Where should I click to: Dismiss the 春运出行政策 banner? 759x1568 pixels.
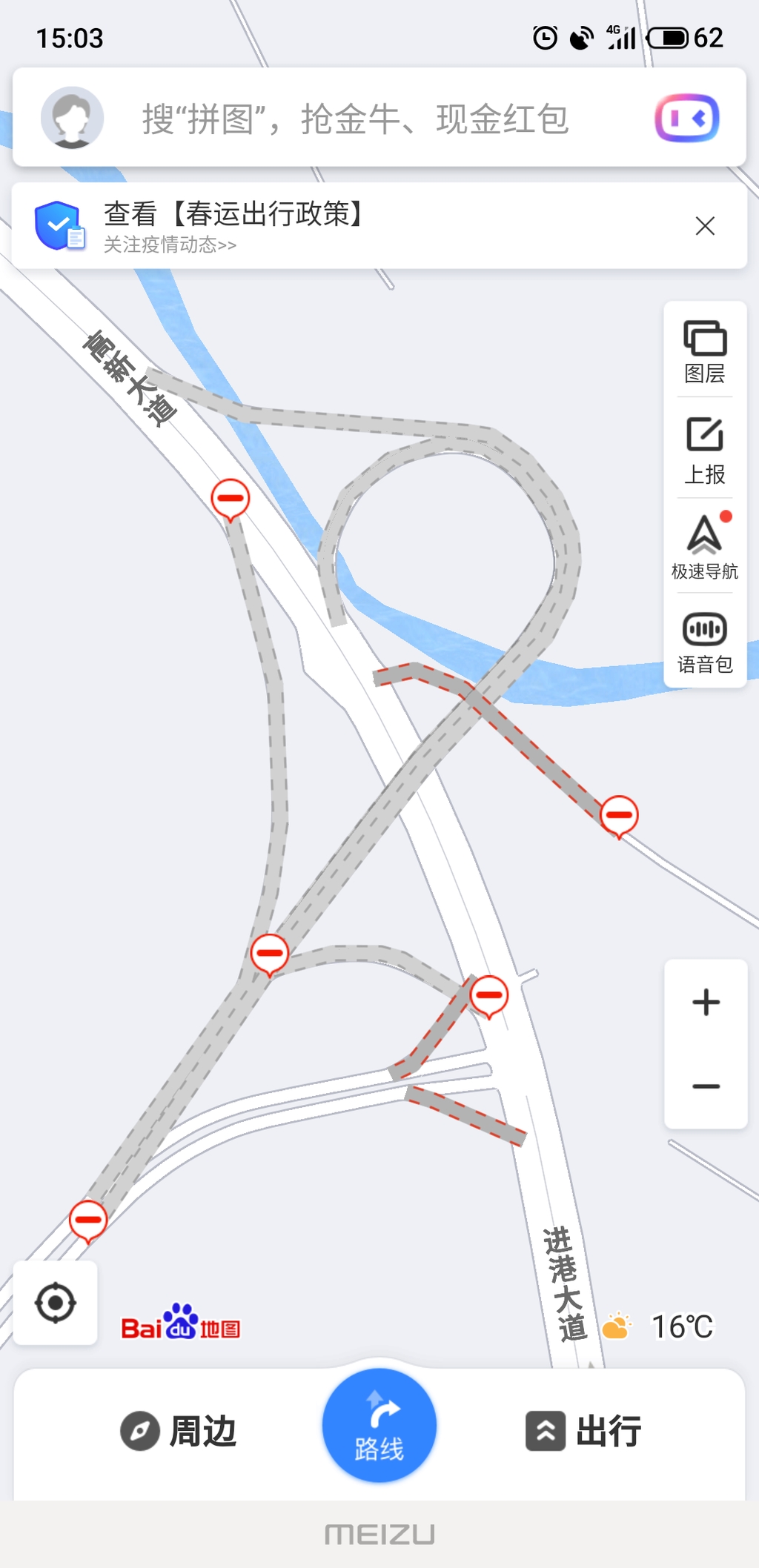tap(705, 226)
